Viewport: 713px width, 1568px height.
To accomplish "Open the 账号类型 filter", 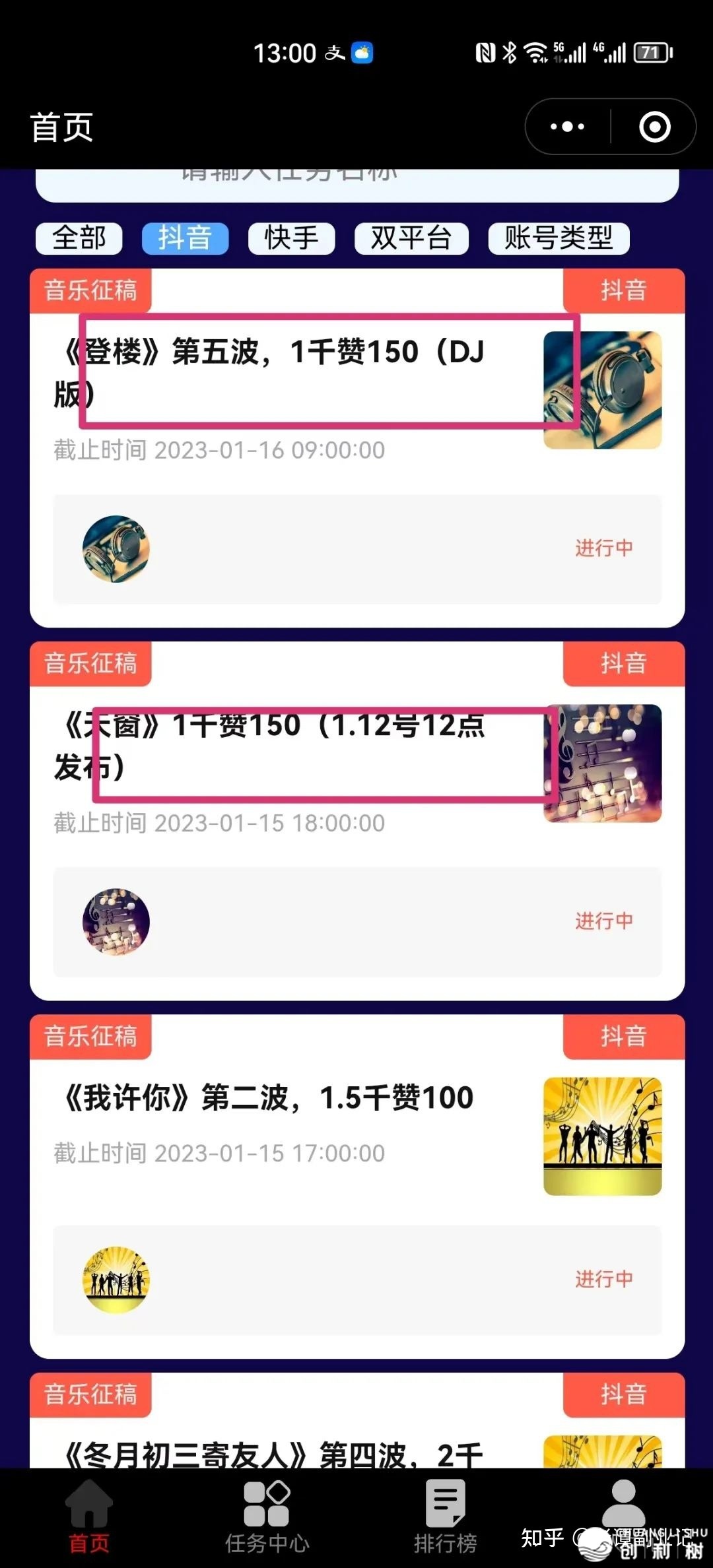I will pos(559,238).
